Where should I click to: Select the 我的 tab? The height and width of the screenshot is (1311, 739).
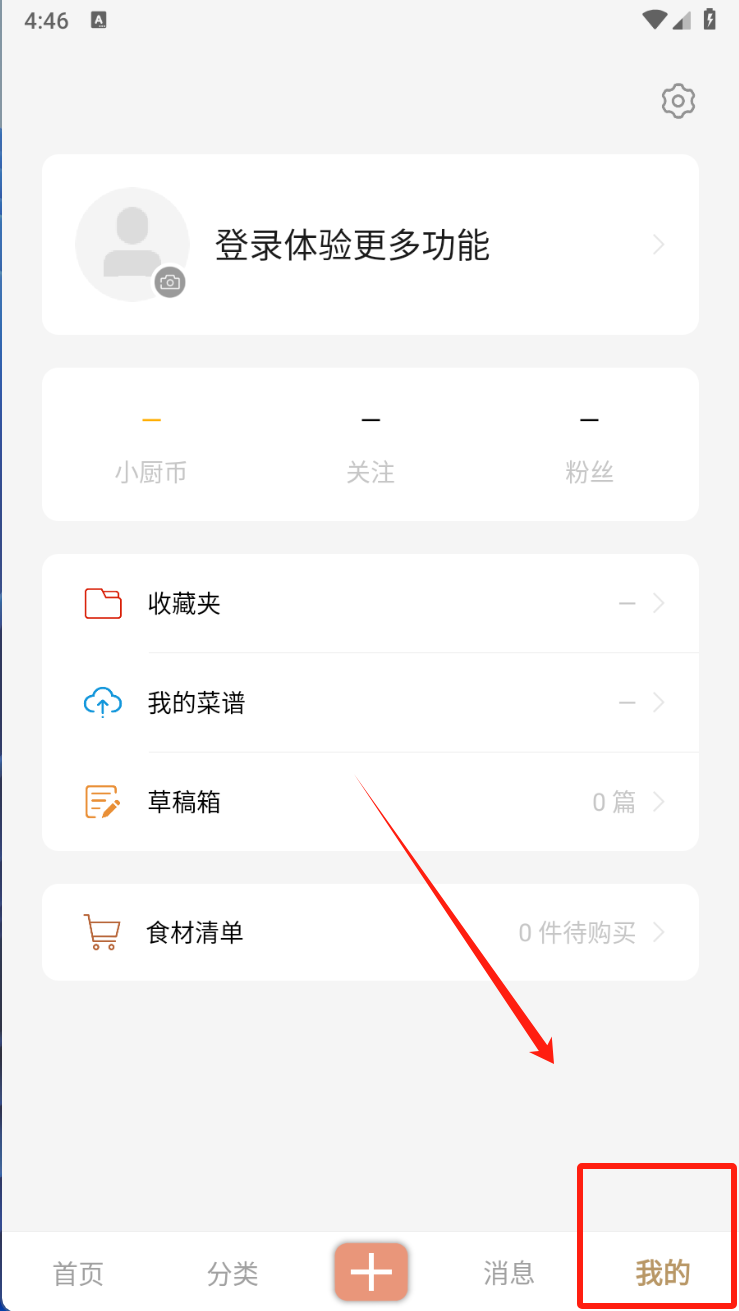[x=663, y=1273]
